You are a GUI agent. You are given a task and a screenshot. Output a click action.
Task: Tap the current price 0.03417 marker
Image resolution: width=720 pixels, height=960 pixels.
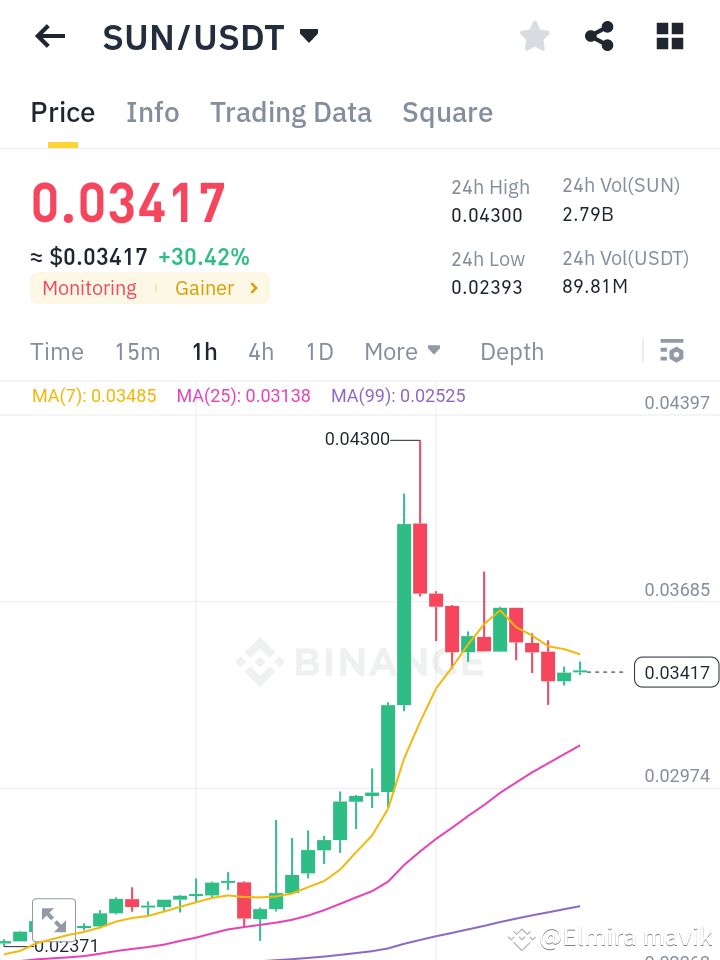[x=676, y=672]
